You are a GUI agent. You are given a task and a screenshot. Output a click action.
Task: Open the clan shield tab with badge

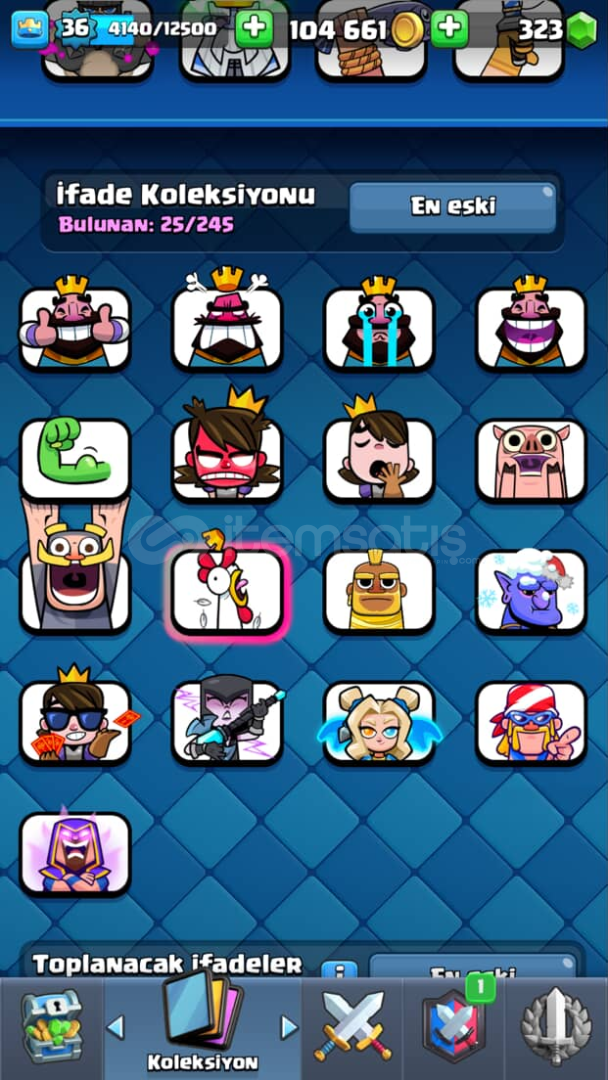point(452,1025)
